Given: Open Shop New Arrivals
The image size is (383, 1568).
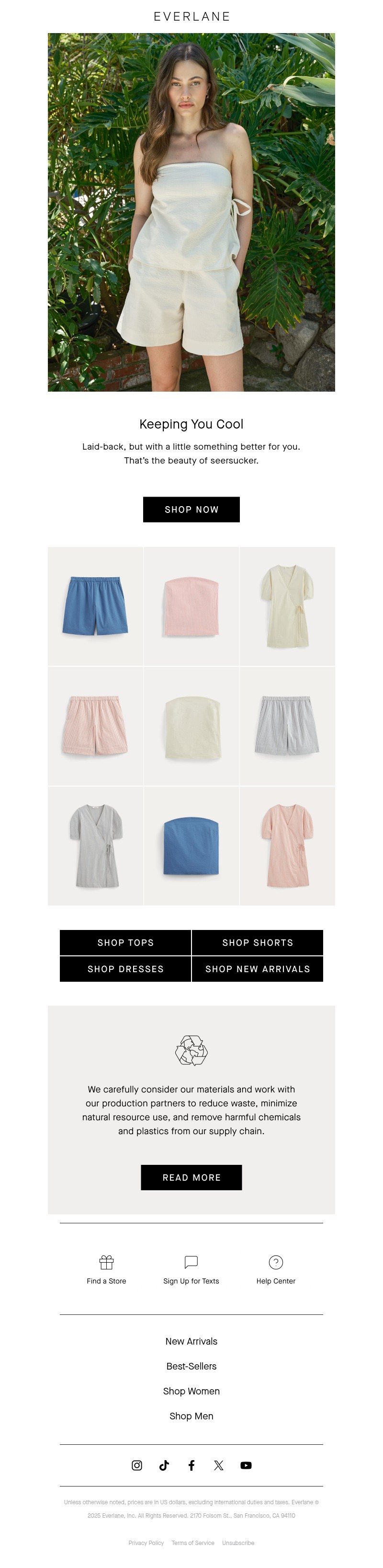Looking at the screenshot, I should (257, 968).
